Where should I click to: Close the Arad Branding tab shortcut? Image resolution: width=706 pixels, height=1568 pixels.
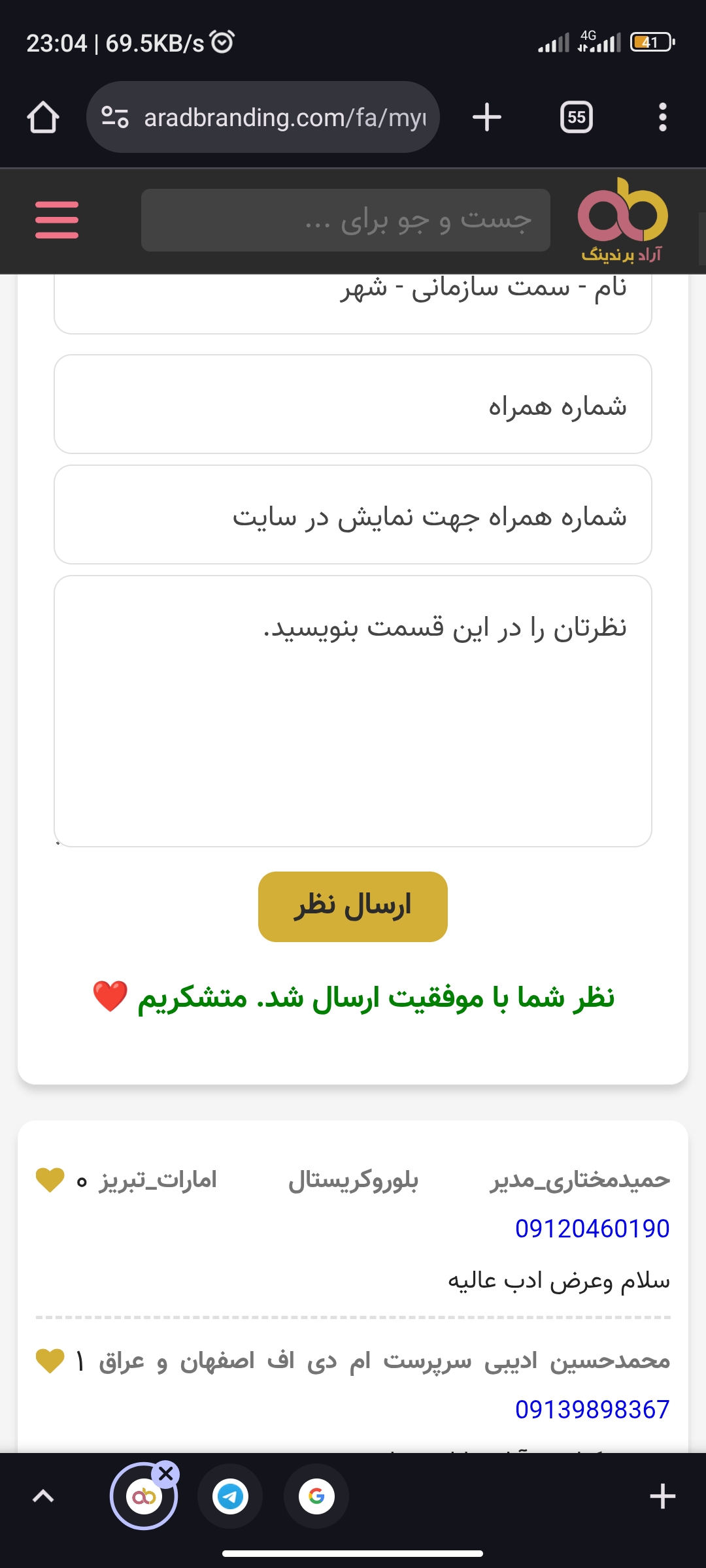pyautogui.click(x=166, y=1474)
